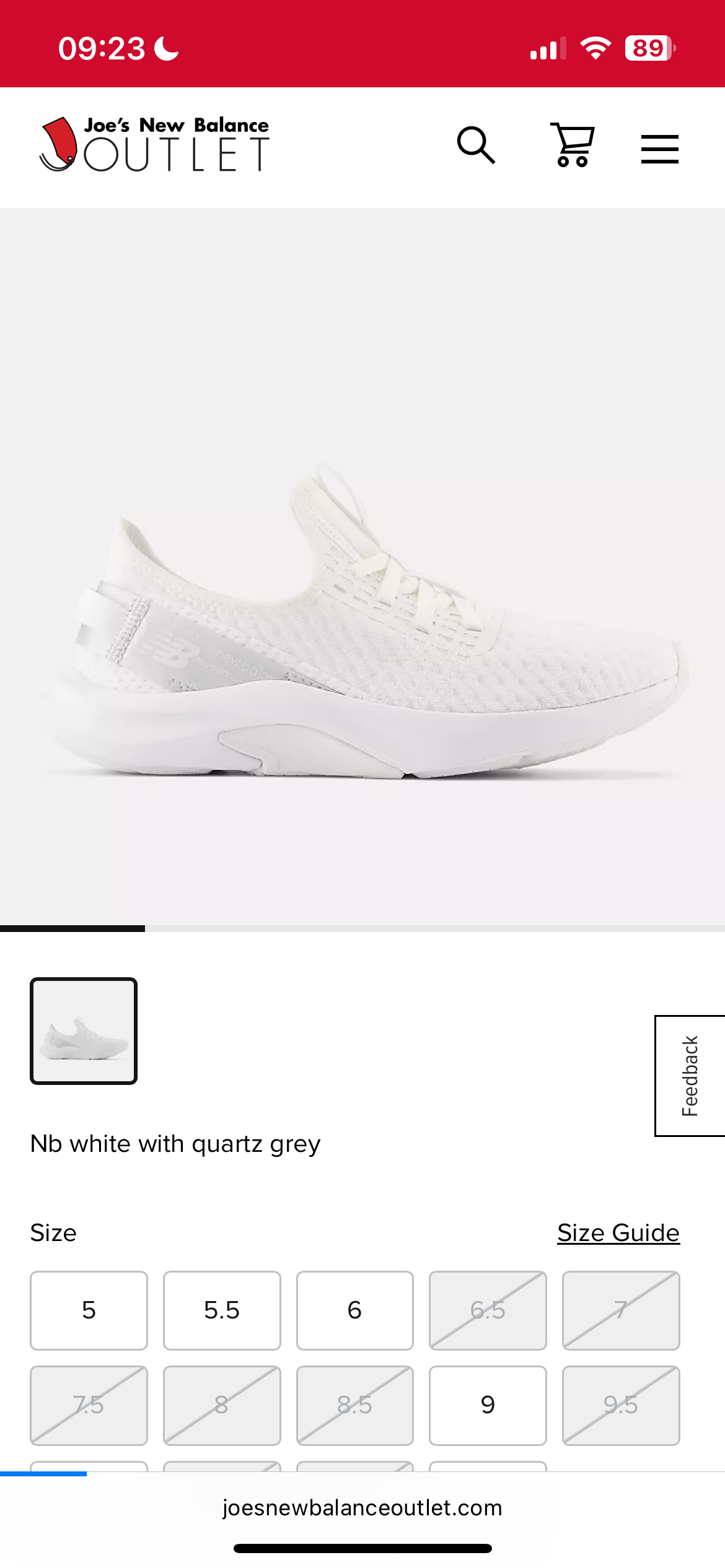View the shopping cart
The height and width of the screenshot is (1568, 725).
573,146
